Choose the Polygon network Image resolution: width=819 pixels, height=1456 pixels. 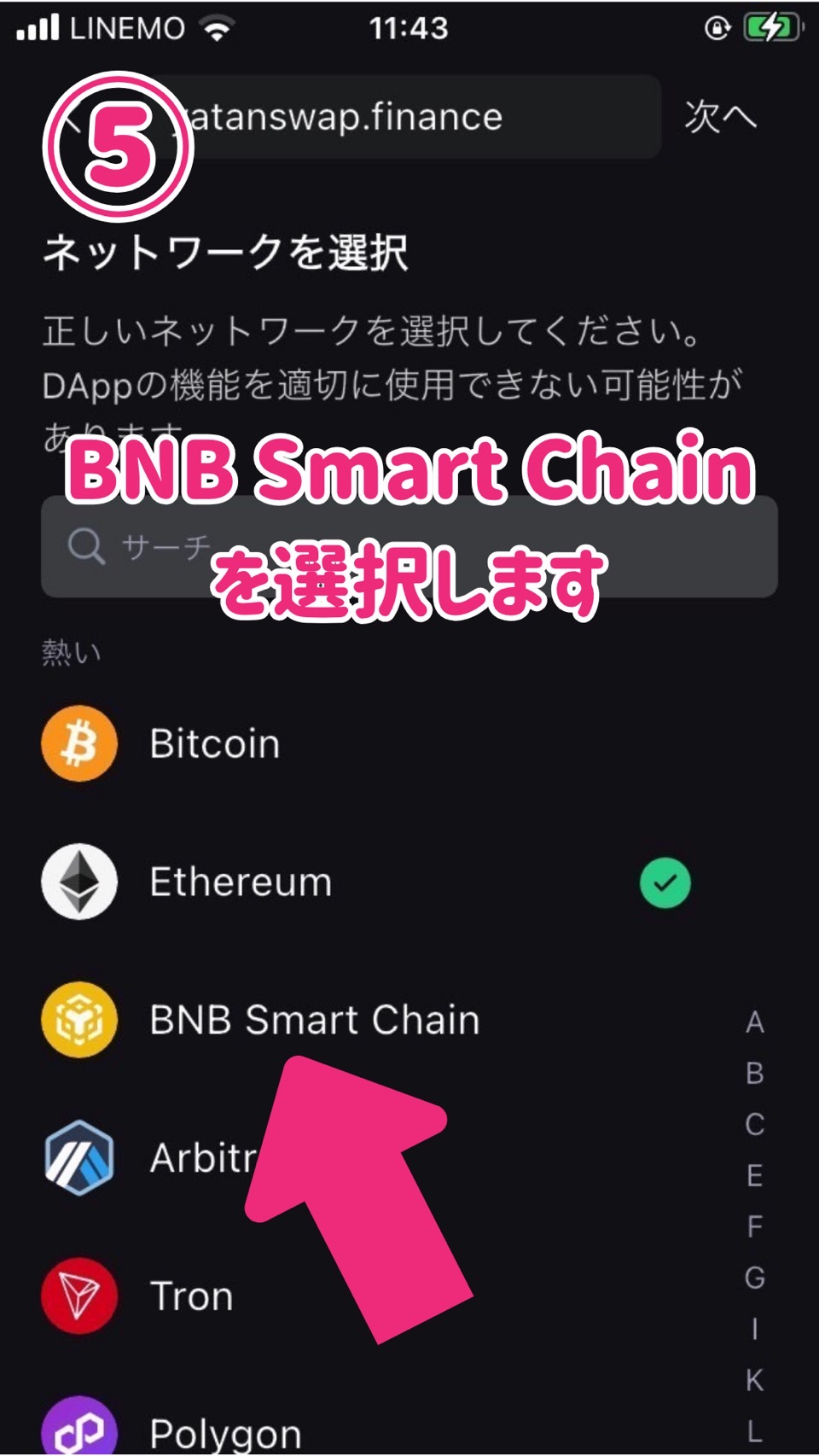225,1430
